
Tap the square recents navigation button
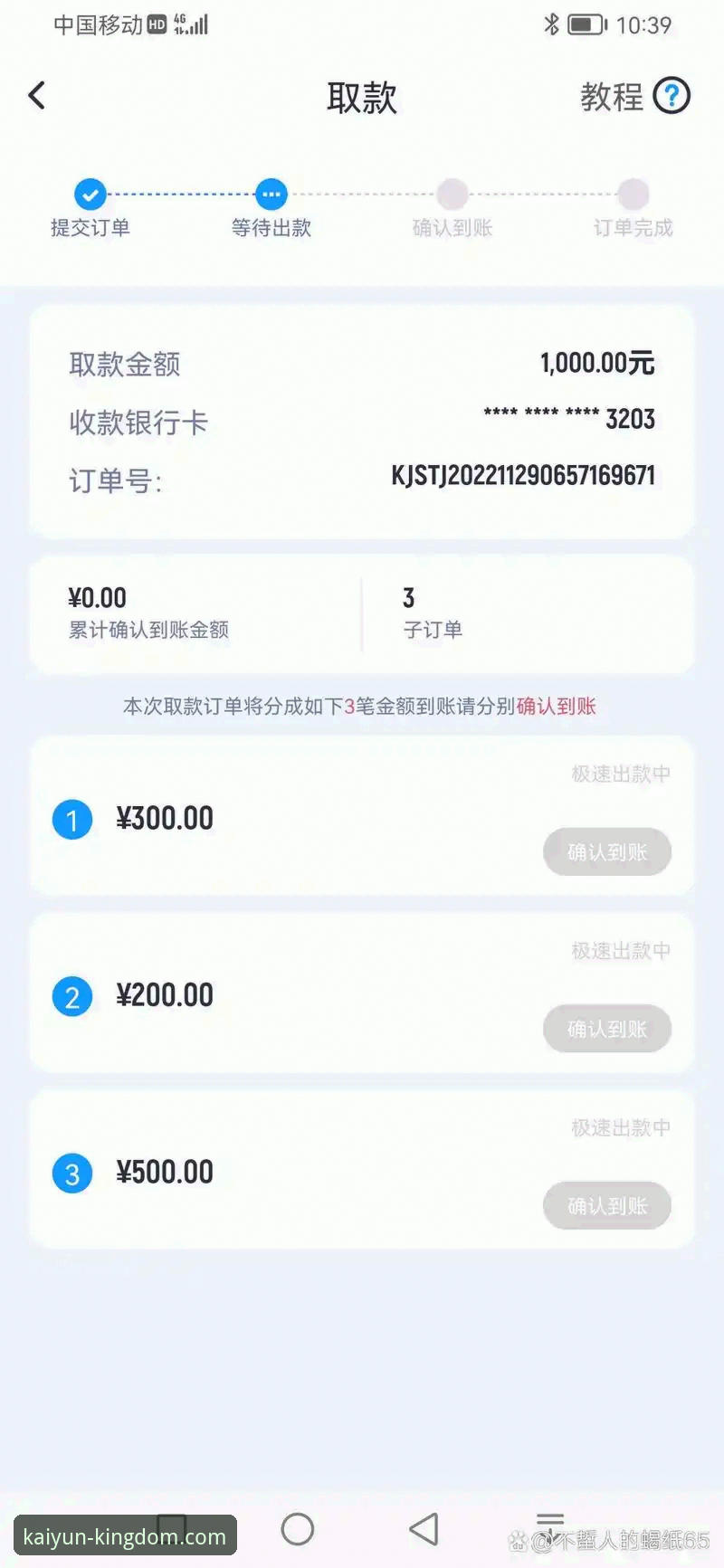[x=172, y=1528]
